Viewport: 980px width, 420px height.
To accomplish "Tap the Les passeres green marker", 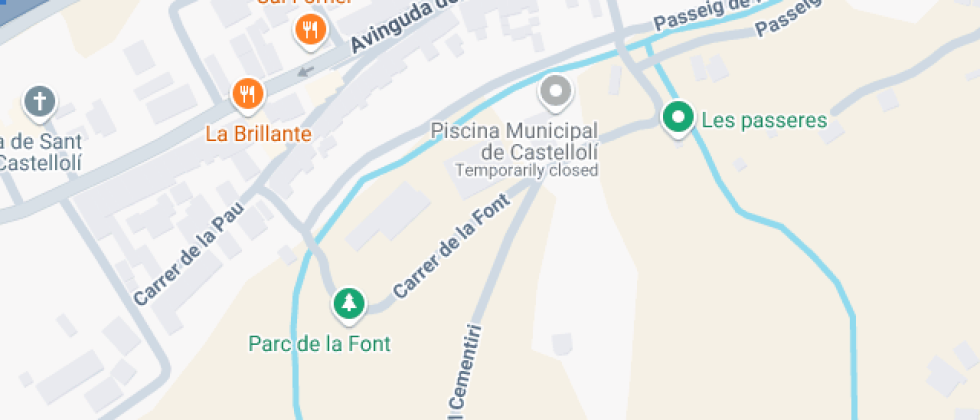I will pyautogui.click(x=679, y=119).
